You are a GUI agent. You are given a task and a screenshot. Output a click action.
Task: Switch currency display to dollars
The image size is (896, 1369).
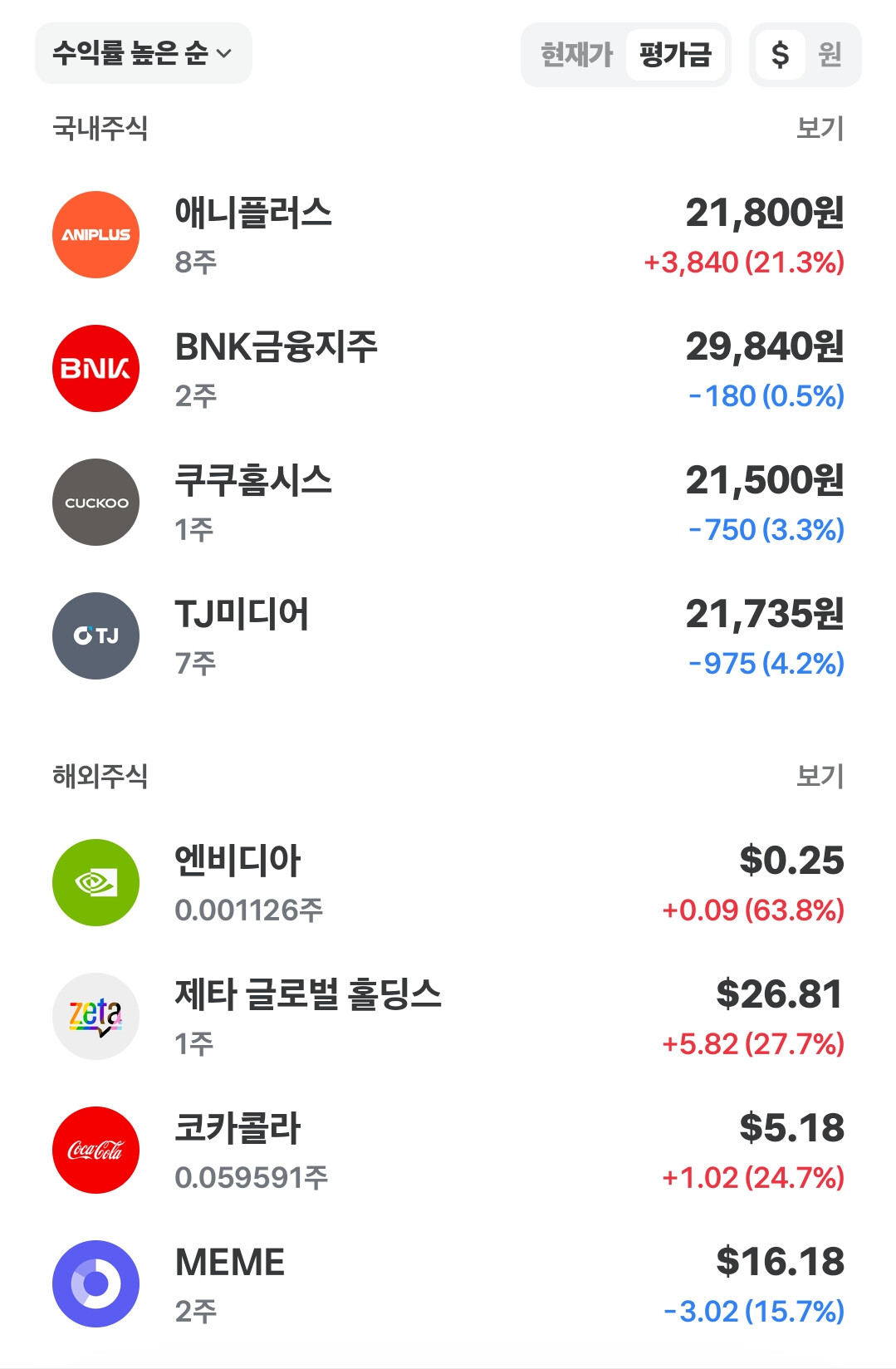(780, 55)
